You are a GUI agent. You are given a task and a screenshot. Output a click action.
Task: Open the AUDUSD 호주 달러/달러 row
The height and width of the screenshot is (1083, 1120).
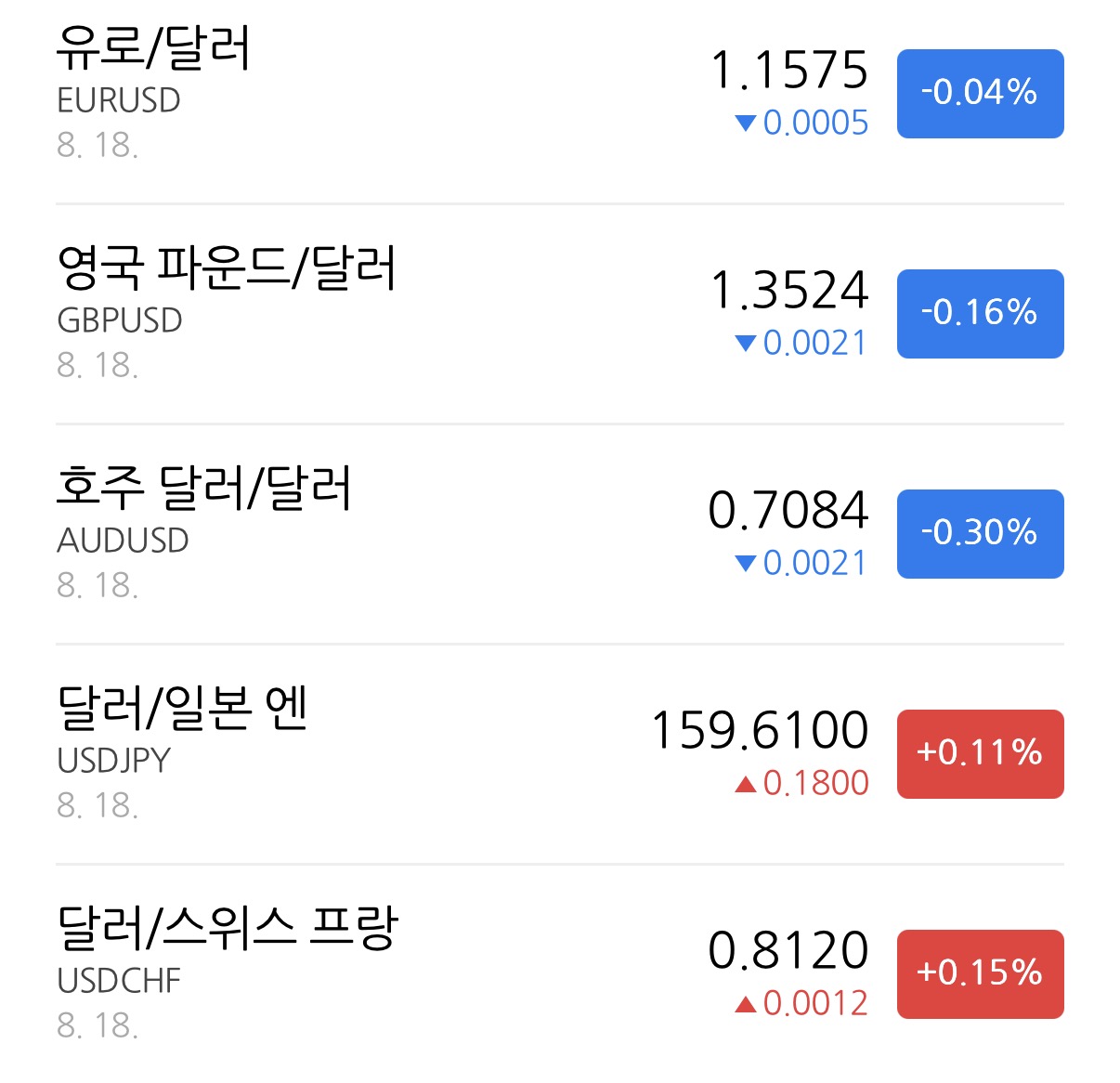pyautogui.click(x=560, y=534)
